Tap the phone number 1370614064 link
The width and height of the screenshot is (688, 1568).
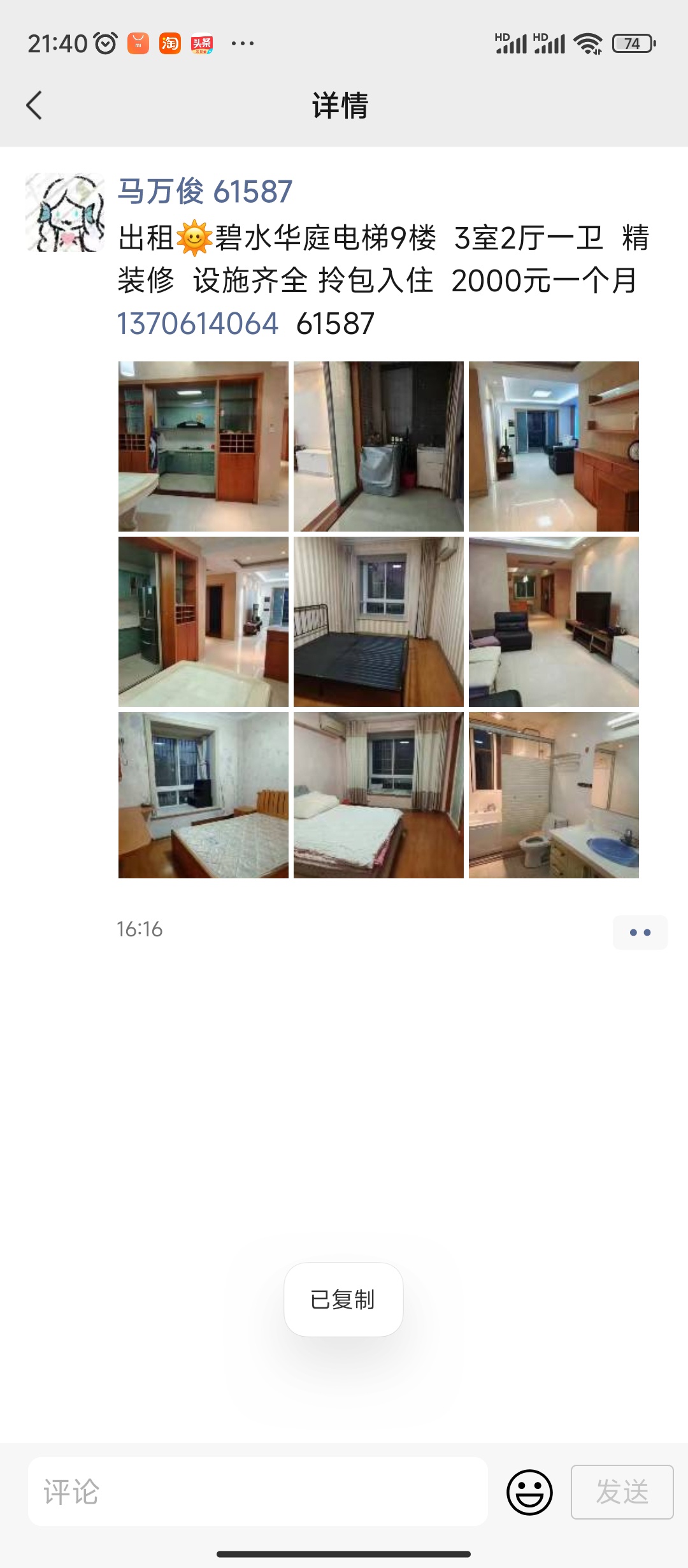[x=197, y=324]
